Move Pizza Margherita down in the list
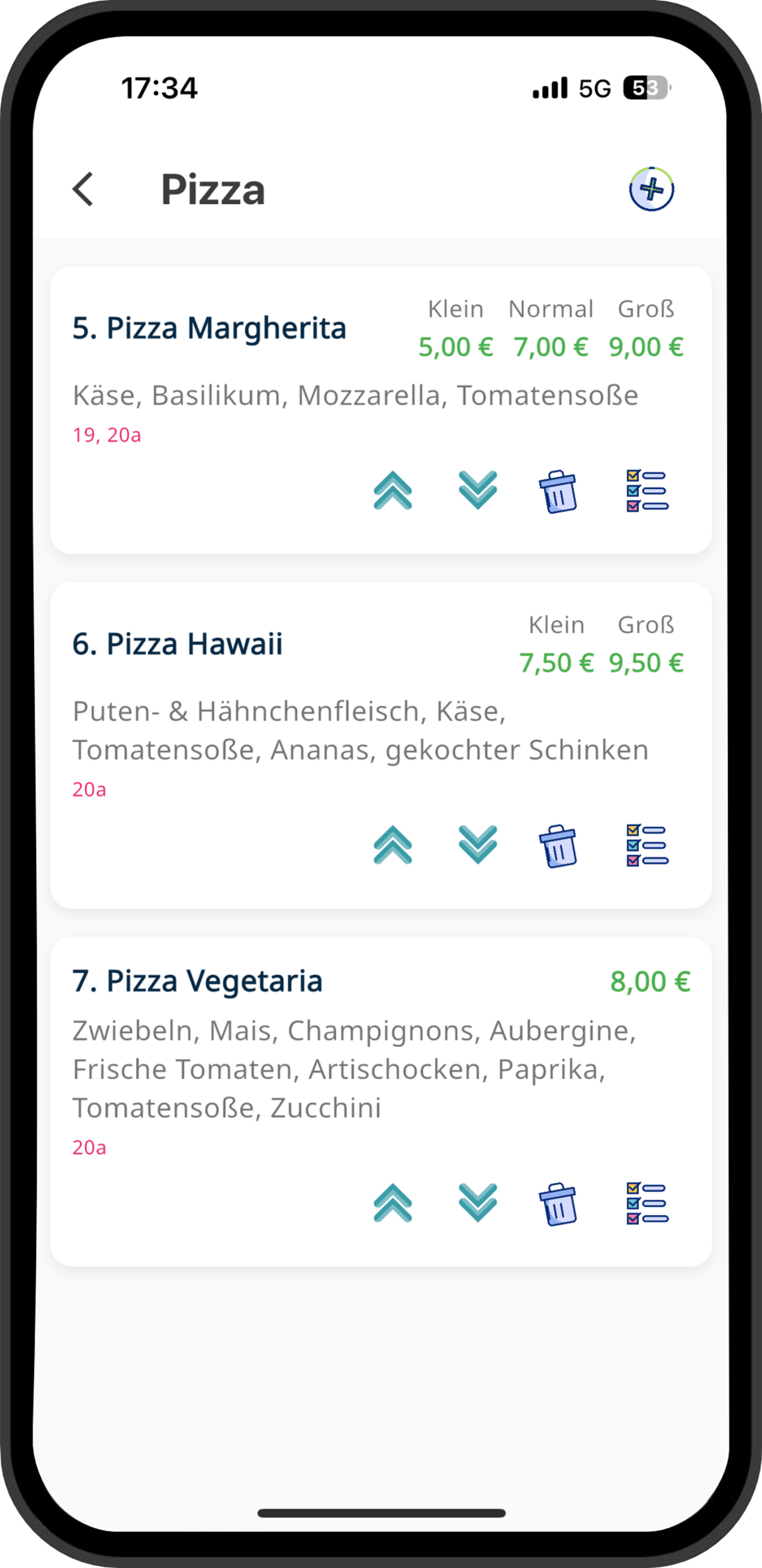Viewport: 762px width, 1568px height. [478, 490]
